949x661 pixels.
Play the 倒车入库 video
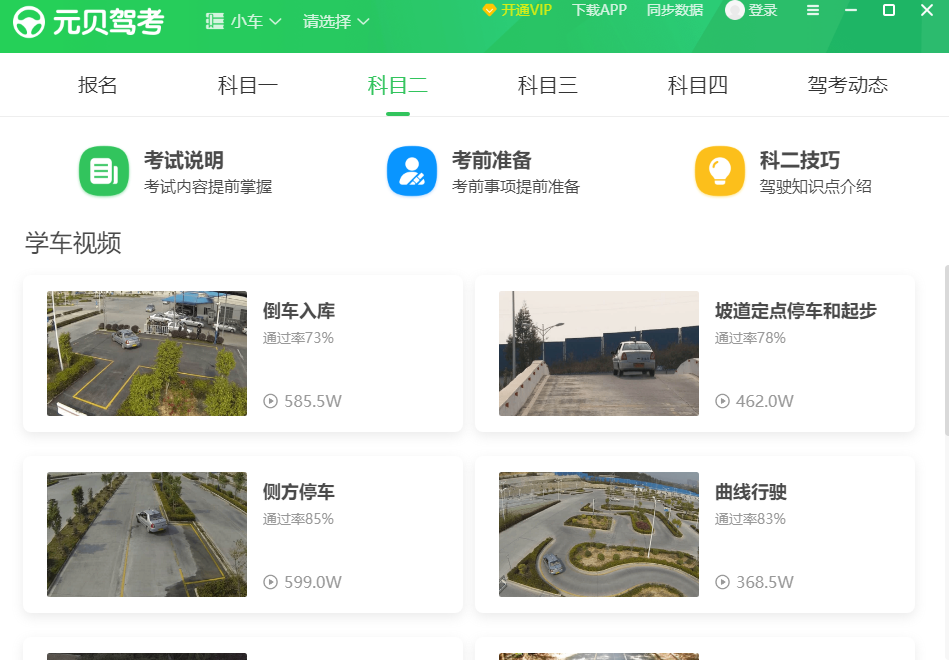pyautogui.click(x=147, y=354)
